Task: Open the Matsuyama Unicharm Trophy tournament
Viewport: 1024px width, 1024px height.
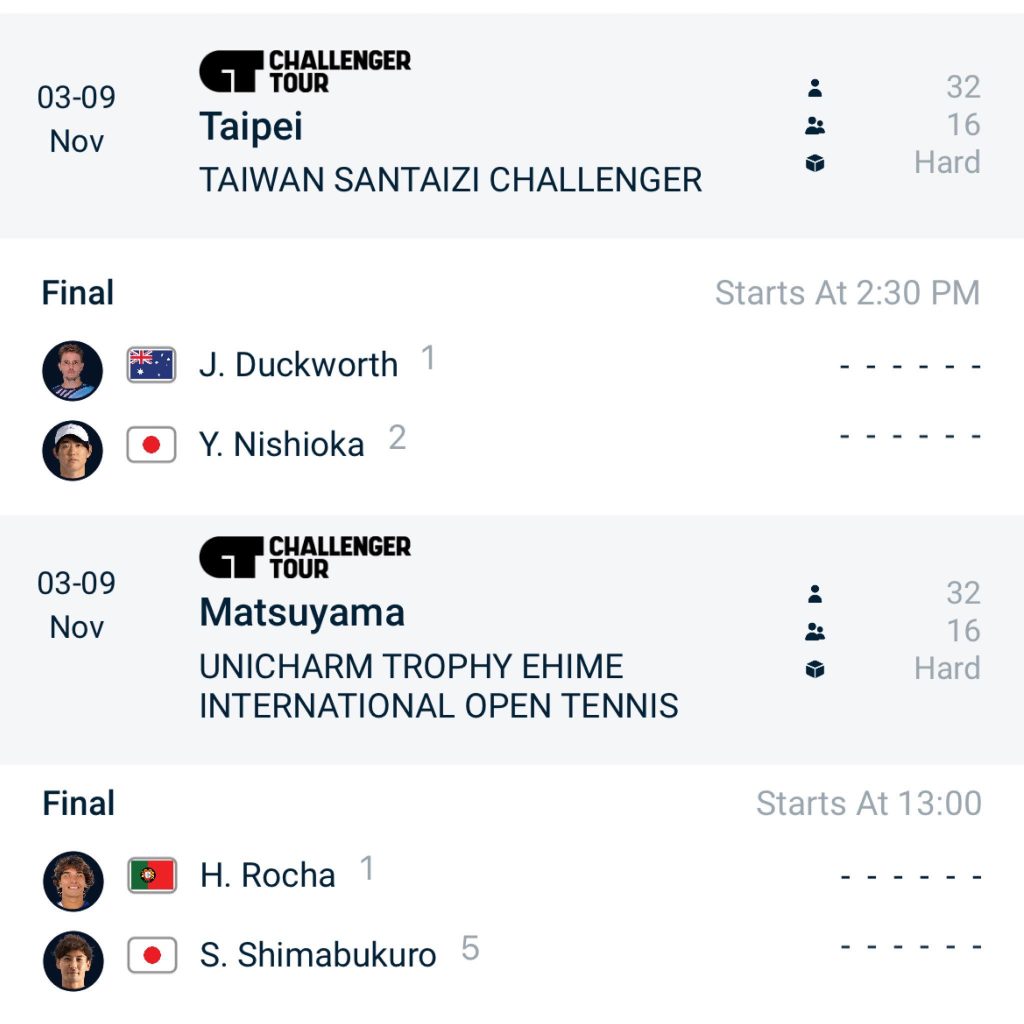Action: [438, 613]
